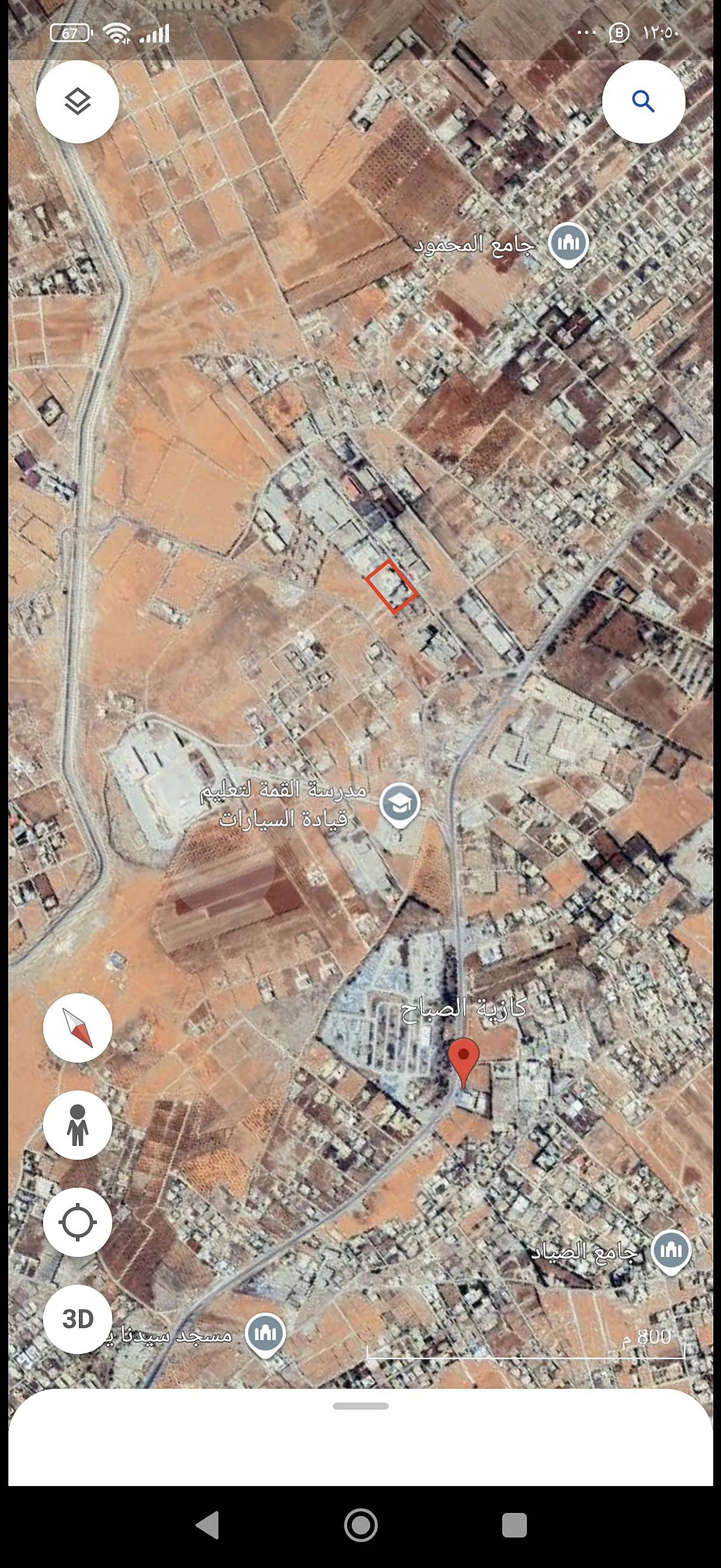The image size is (721, 1568).
Task: Select the red outlined plot on the map
Action: click(393, 587)
